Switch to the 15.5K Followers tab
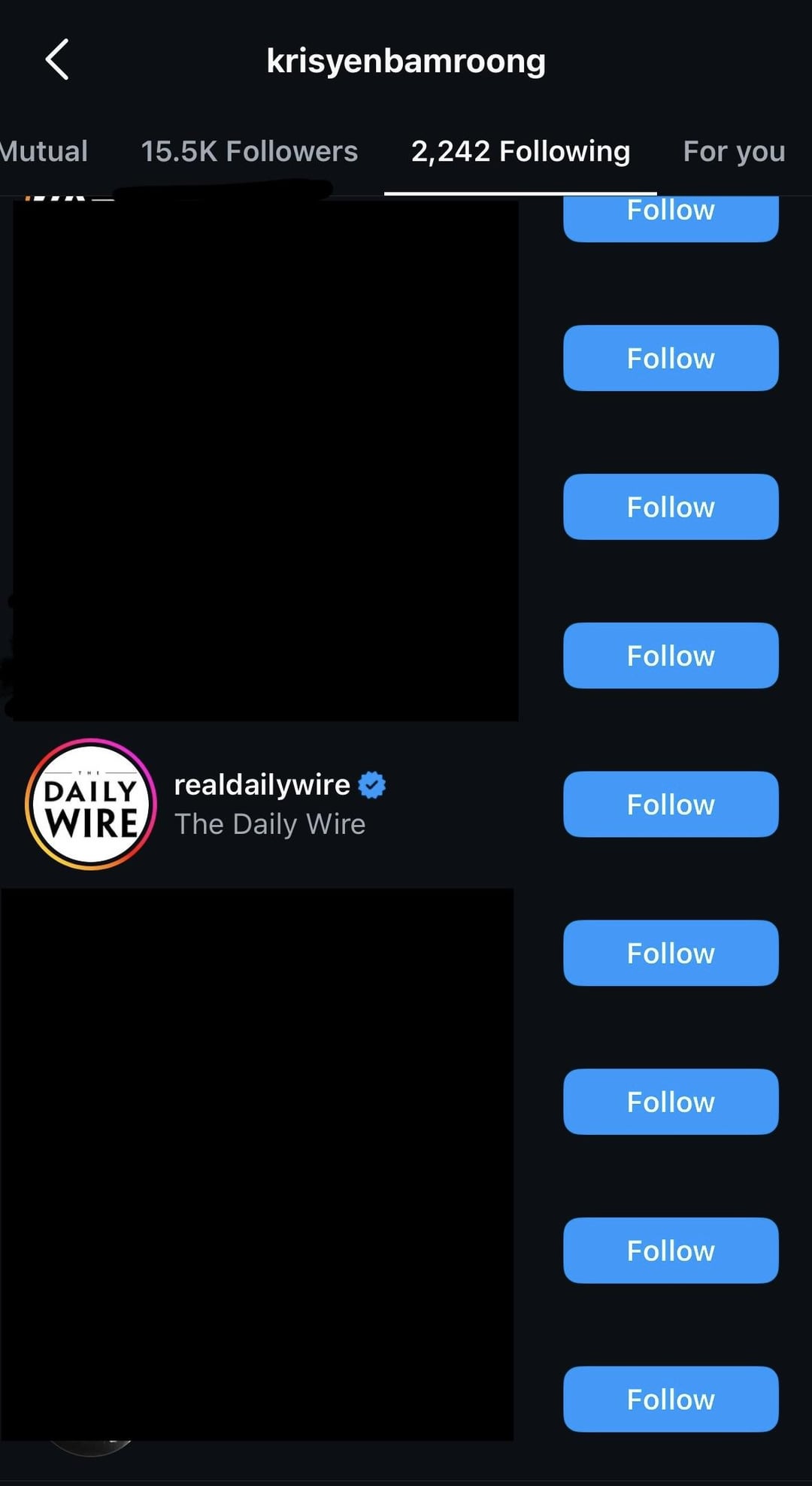812x1486 pixels. (249, 152)
